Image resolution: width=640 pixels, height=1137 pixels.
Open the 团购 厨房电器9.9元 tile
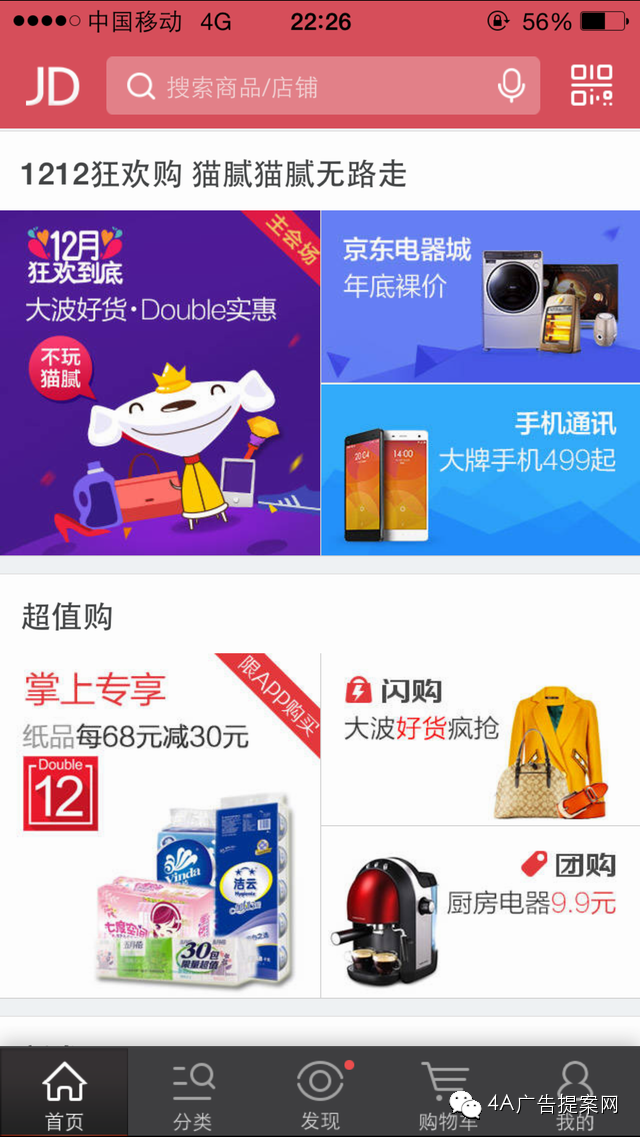point(481,912)
